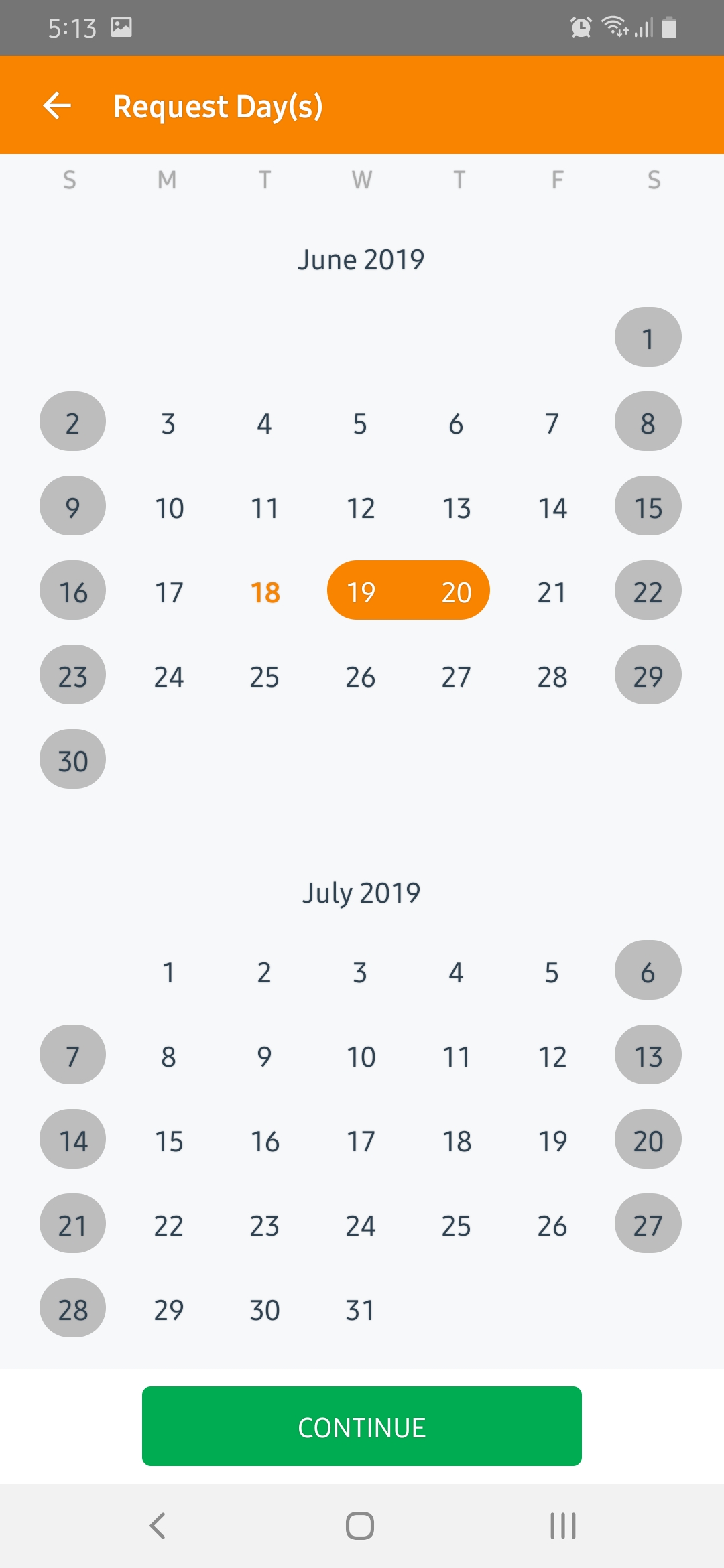Click the back arrow in the header
This screenshot has height=1568, width=724.
point(56,105)
